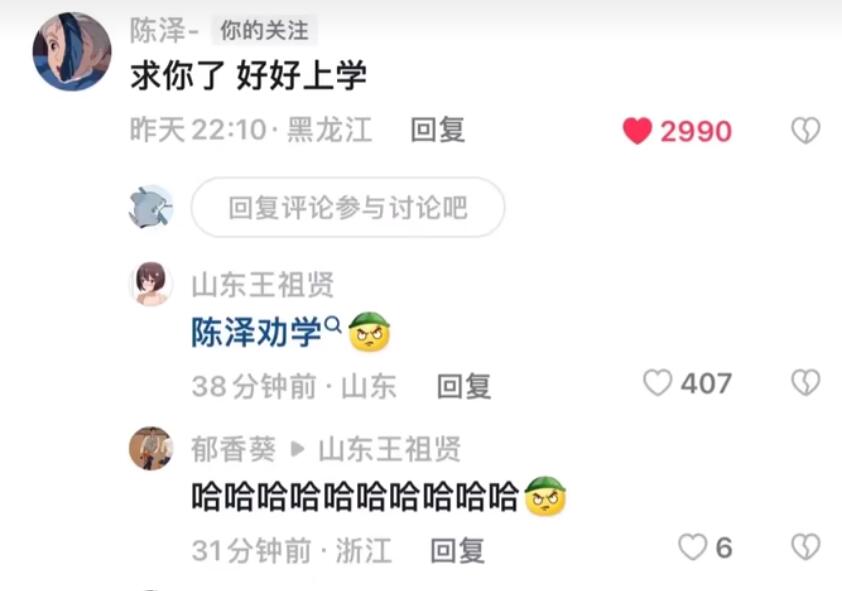Search the 陈泽劝学 link
Viewport: 842px width, 591px height.
257,334
